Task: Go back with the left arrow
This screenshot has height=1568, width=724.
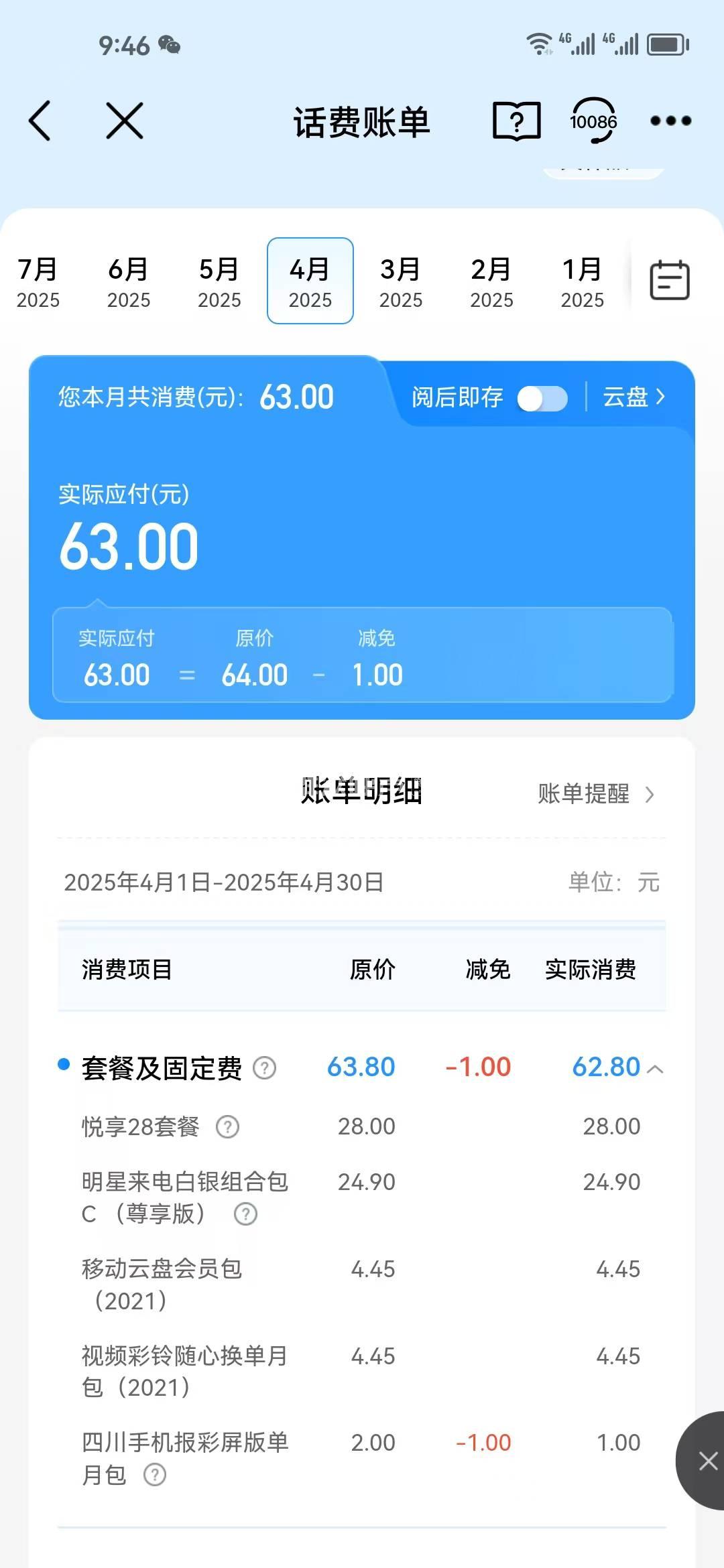Action: [x=40, y=121]
